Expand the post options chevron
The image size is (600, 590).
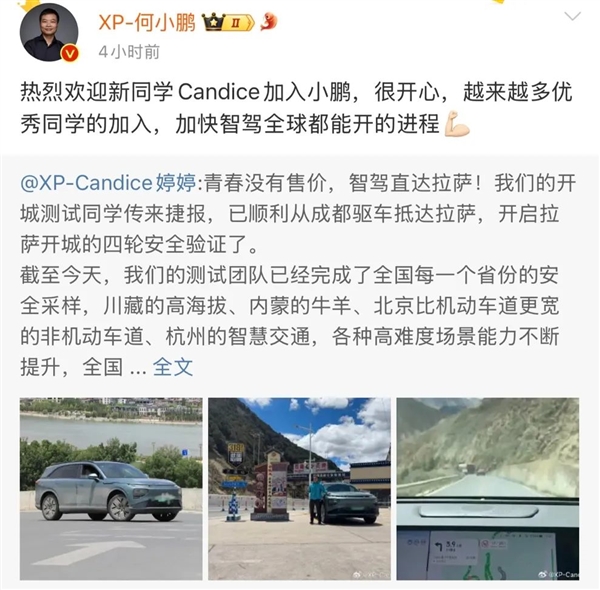pos(571,18)
